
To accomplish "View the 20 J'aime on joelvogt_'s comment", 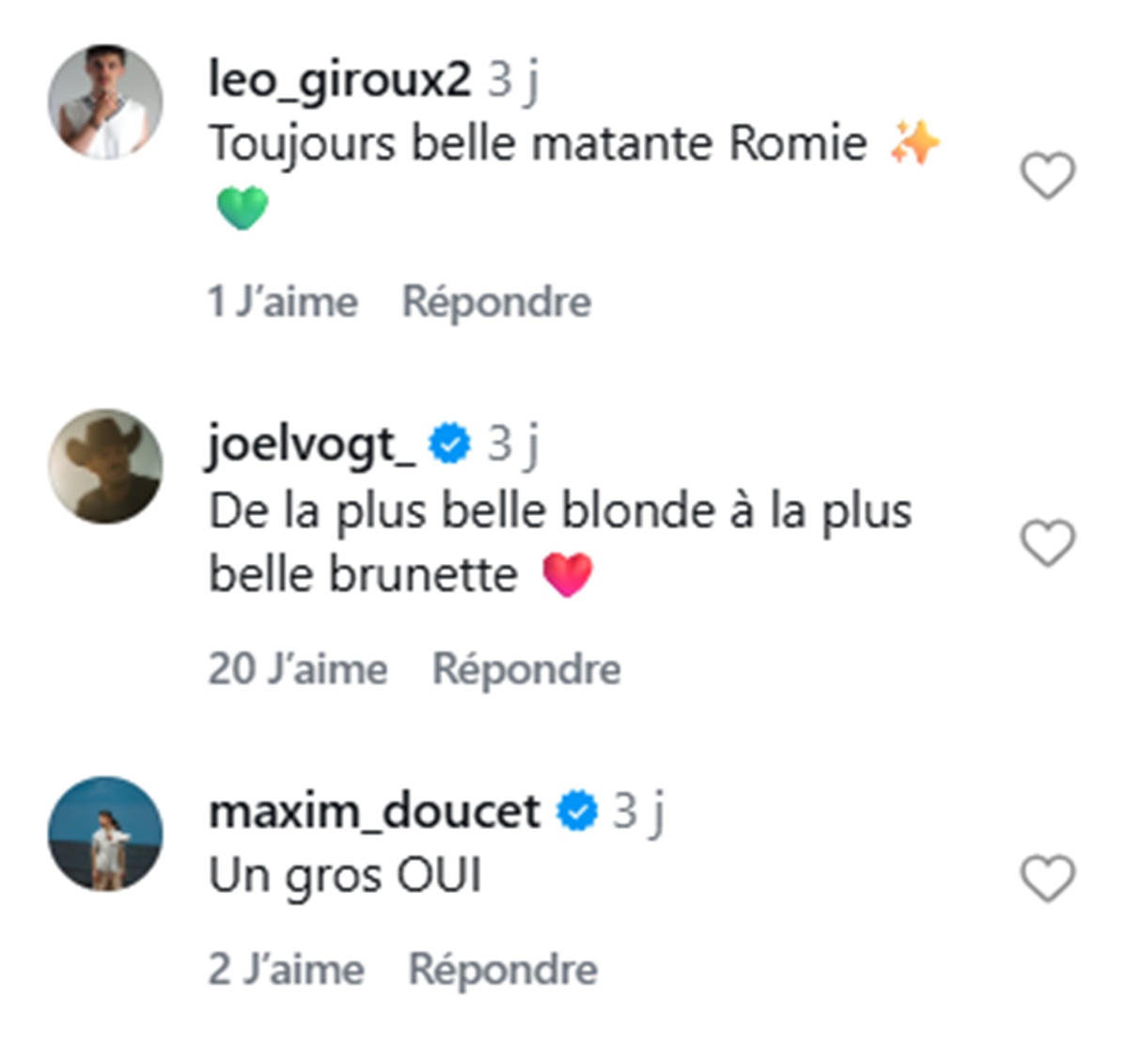I will (x=297, y=669).
